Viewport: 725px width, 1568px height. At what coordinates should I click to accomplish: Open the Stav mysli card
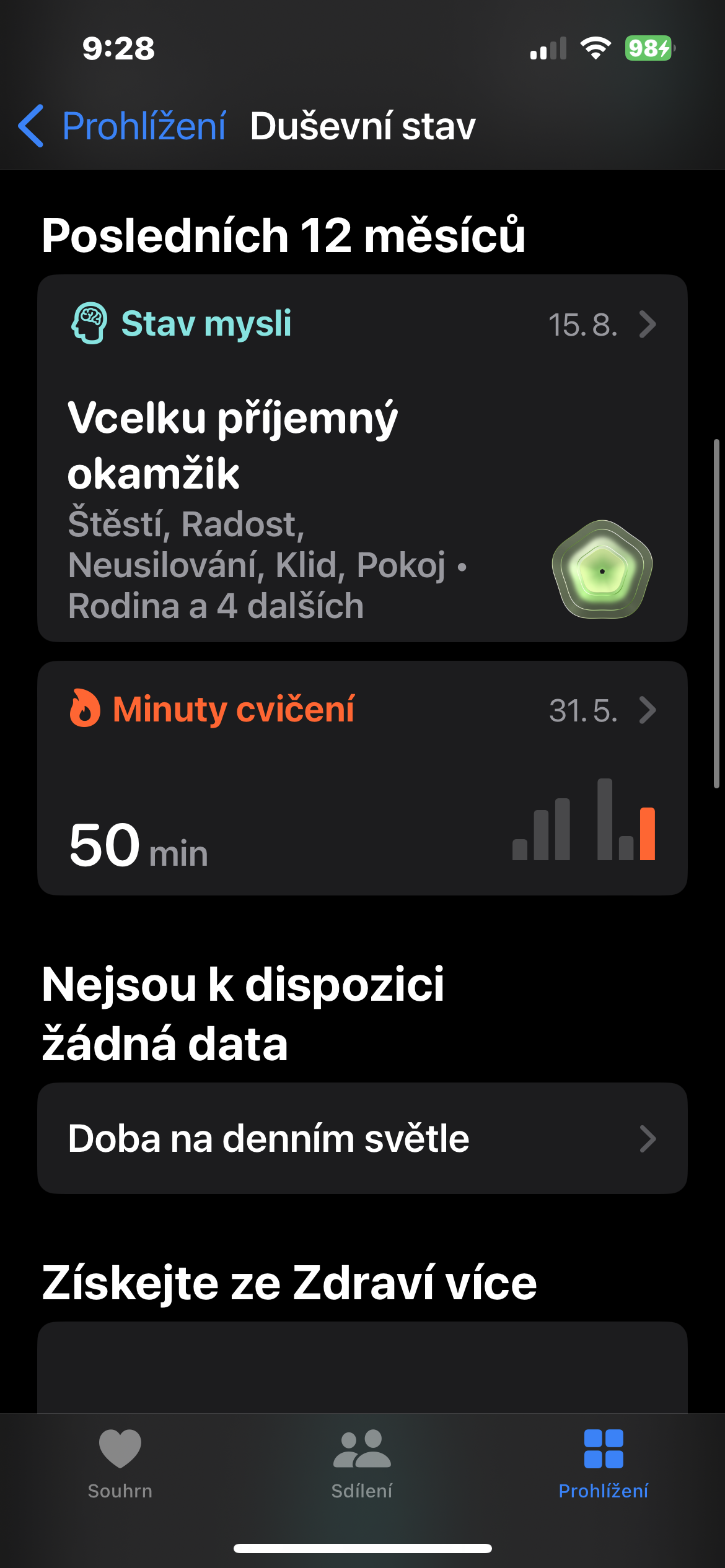pos(362,458)
